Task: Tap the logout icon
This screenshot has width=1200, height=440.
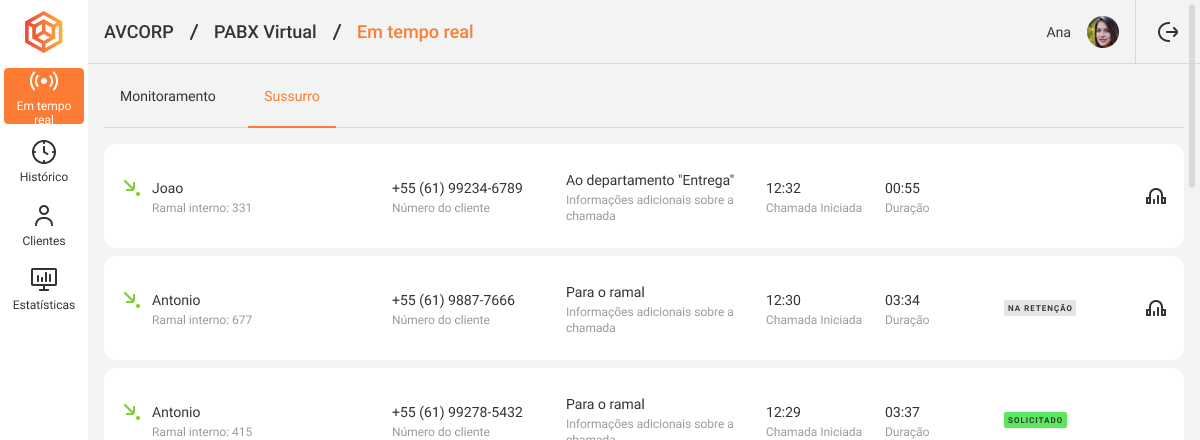Action: tap(1168, 32)
